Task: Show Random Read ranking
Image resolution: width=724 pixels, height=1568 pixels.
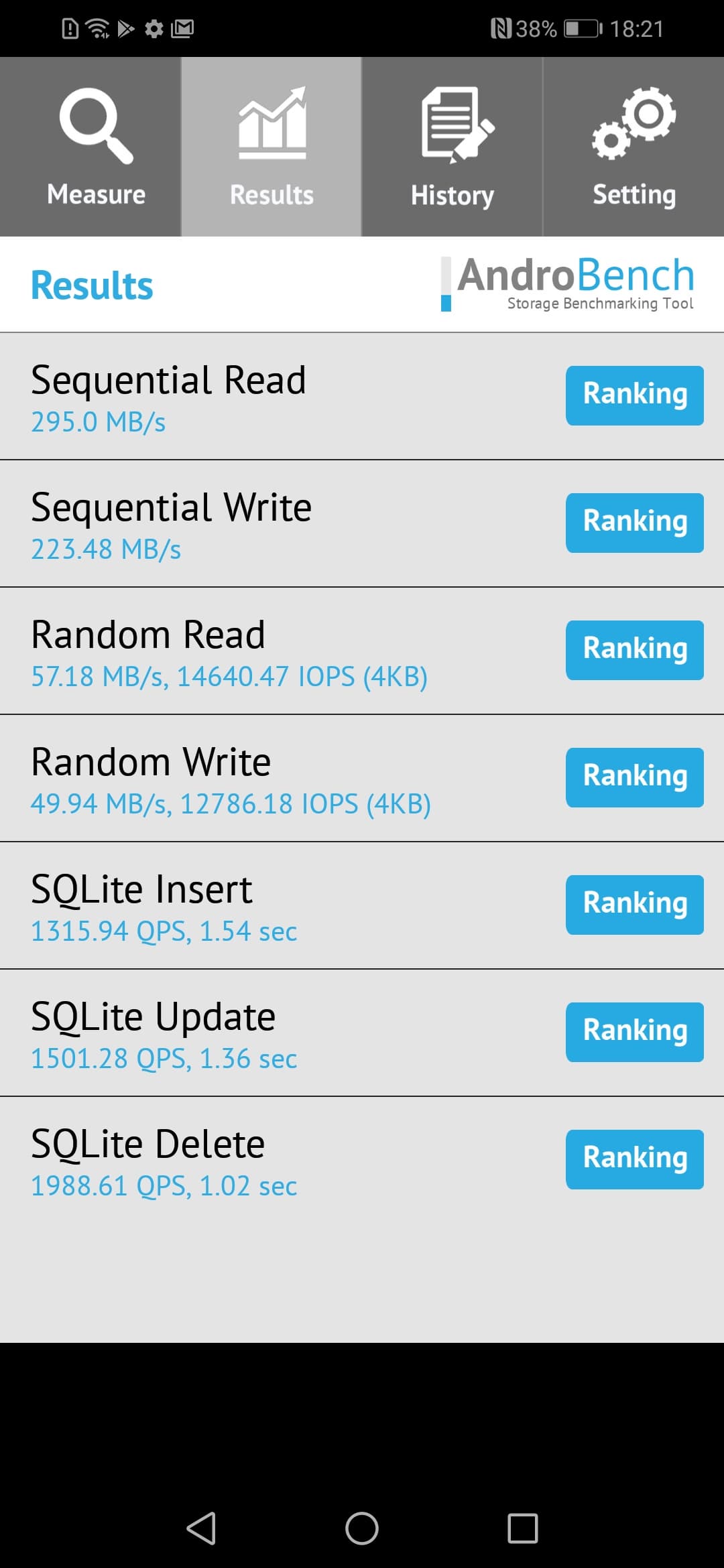Action: (634, 650)
